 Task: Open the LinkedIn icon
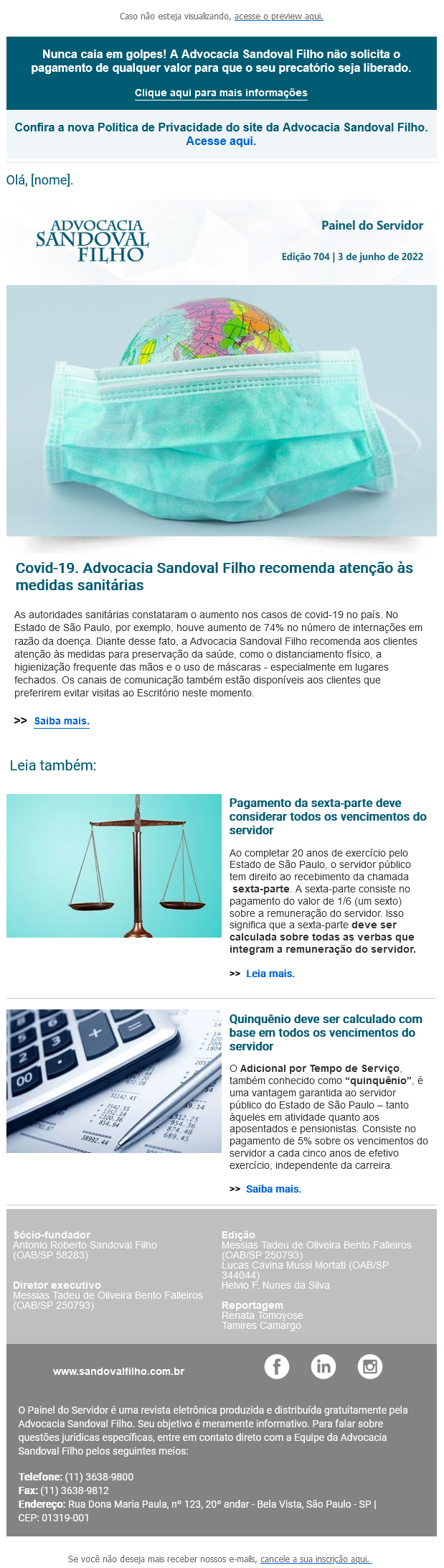click(x=323, y=1366)
